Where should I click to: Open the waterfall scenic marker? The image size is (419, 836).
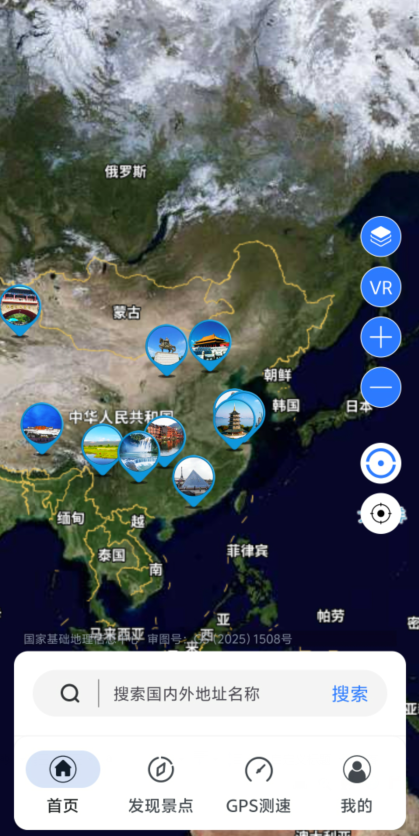click(x=139, y=454)
